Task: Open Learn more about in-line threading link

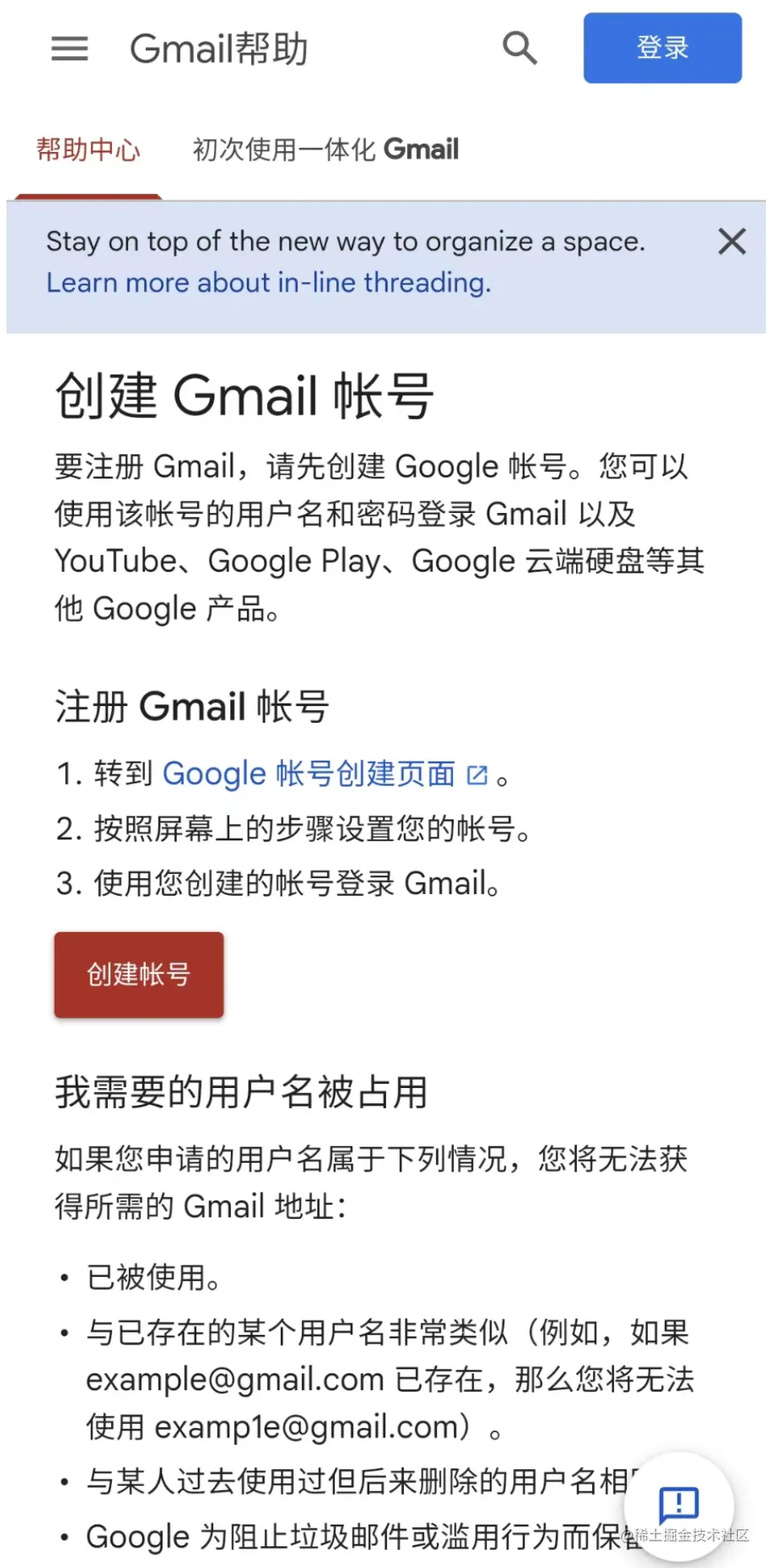Action: [269, 283]
